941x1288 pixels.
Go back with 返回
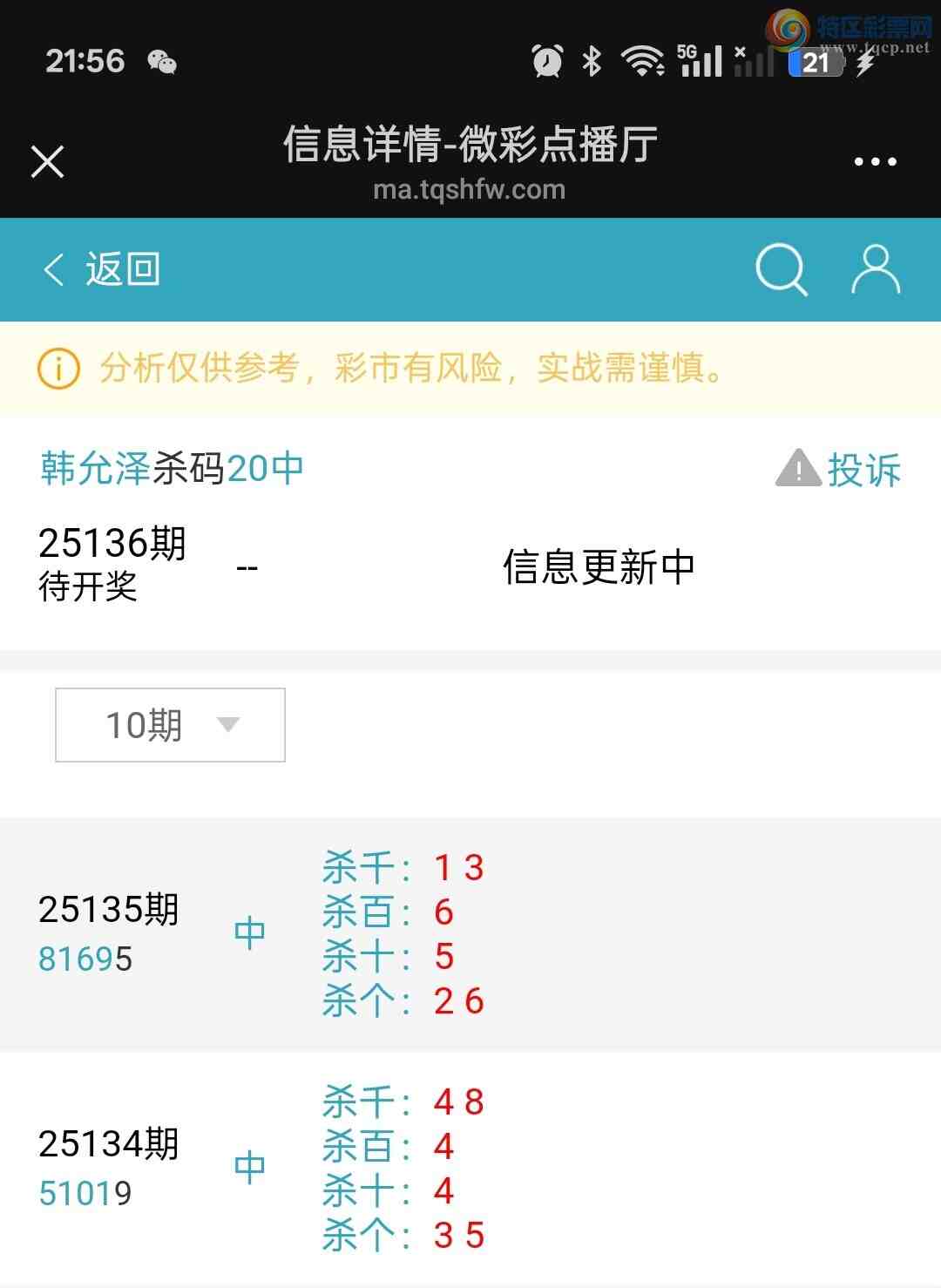101,269
